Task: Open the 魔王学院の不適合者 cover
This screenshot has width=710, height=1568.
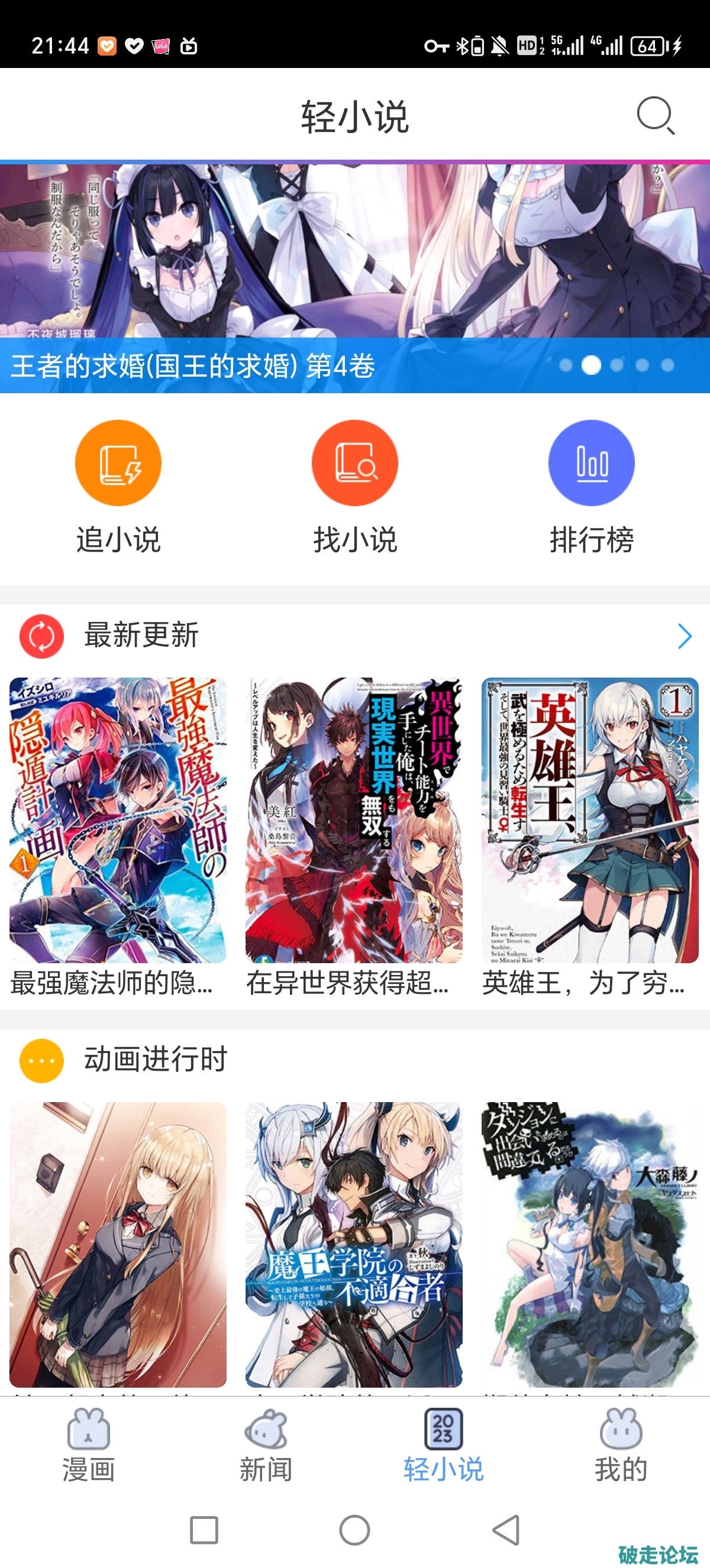Action: 354,1243
